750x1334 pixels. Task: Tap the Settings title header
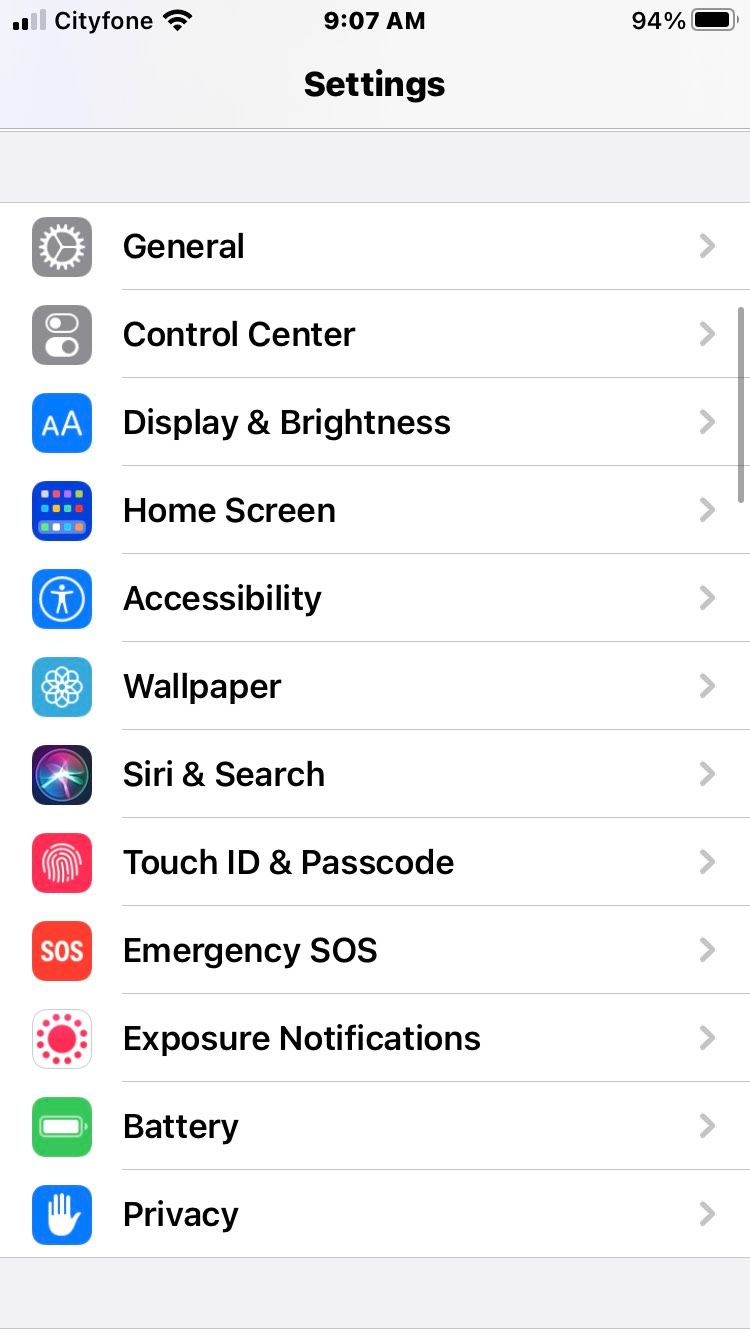pos(375,84)
